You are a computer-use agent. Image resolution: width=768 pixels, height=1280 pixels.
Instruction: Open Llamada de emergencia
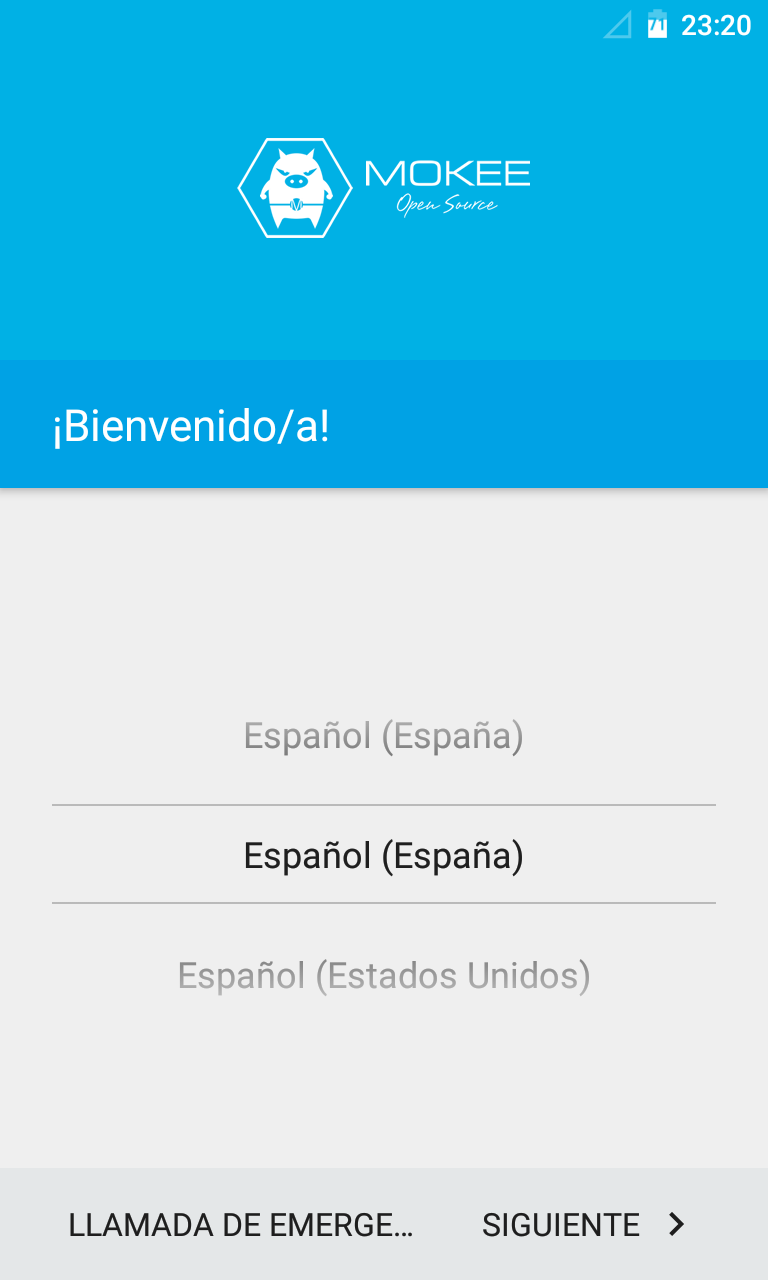(240, 1225)
